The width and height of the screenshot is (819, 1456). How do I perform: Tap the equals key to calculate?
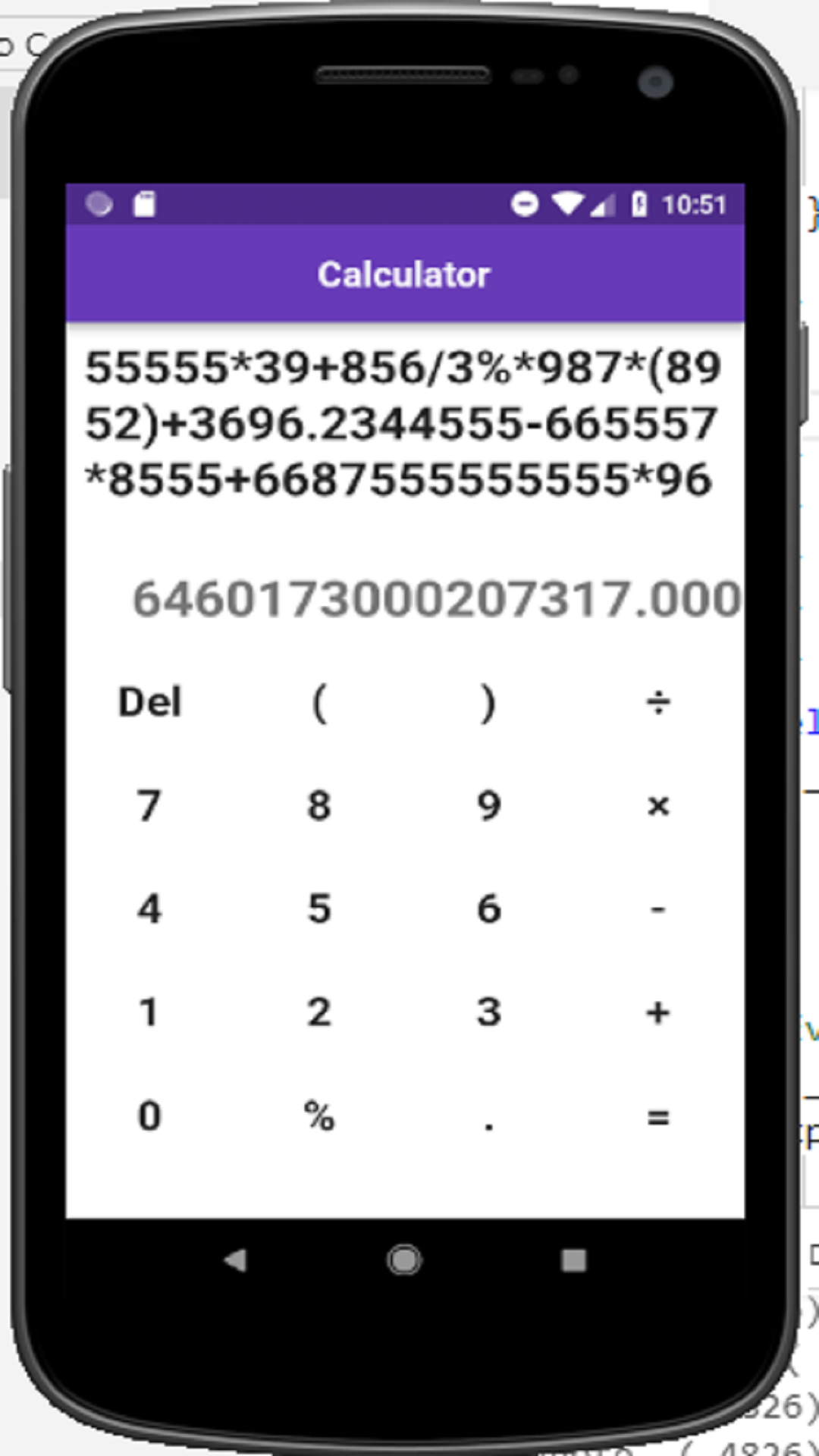[658, 1116]
